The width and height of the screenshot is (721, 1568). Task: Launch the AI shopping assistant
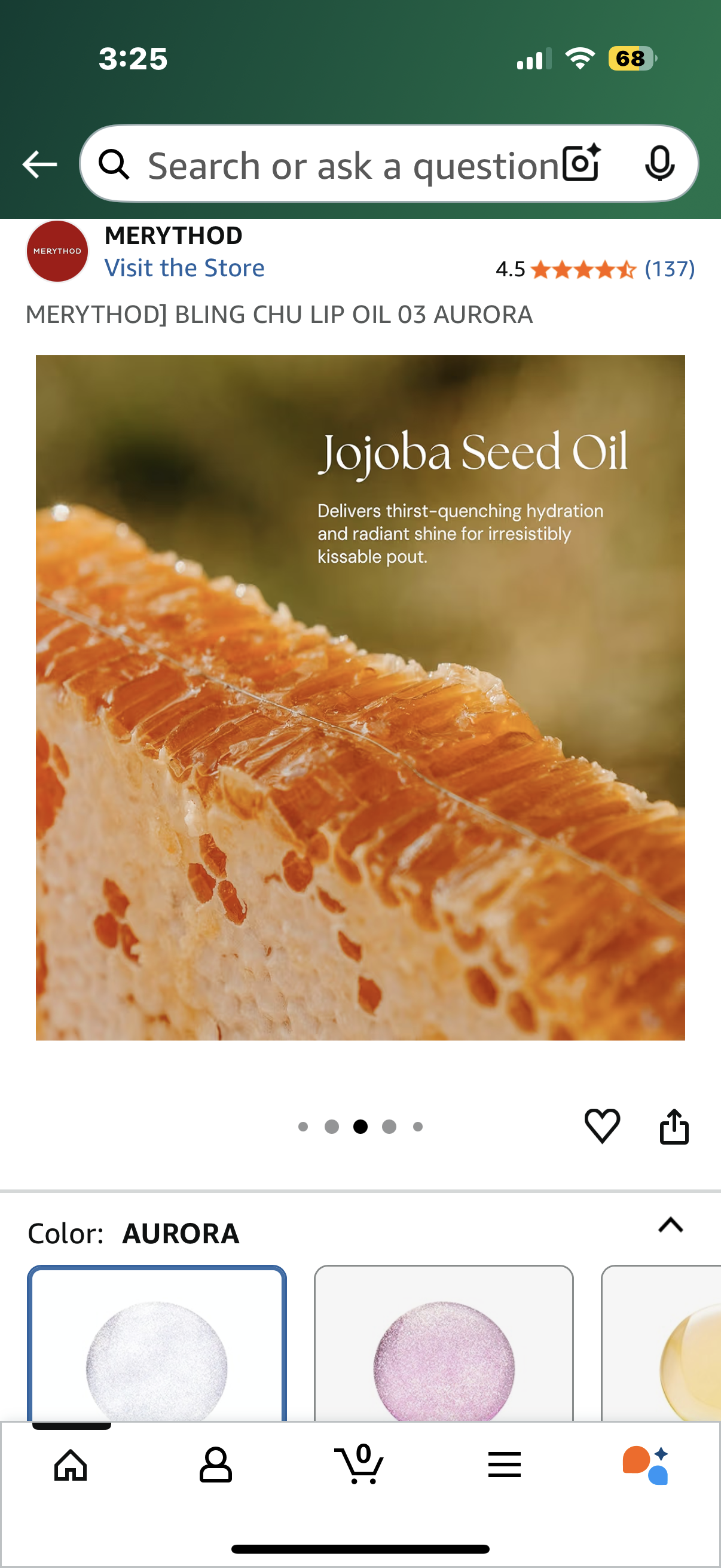click(646, 1465)
